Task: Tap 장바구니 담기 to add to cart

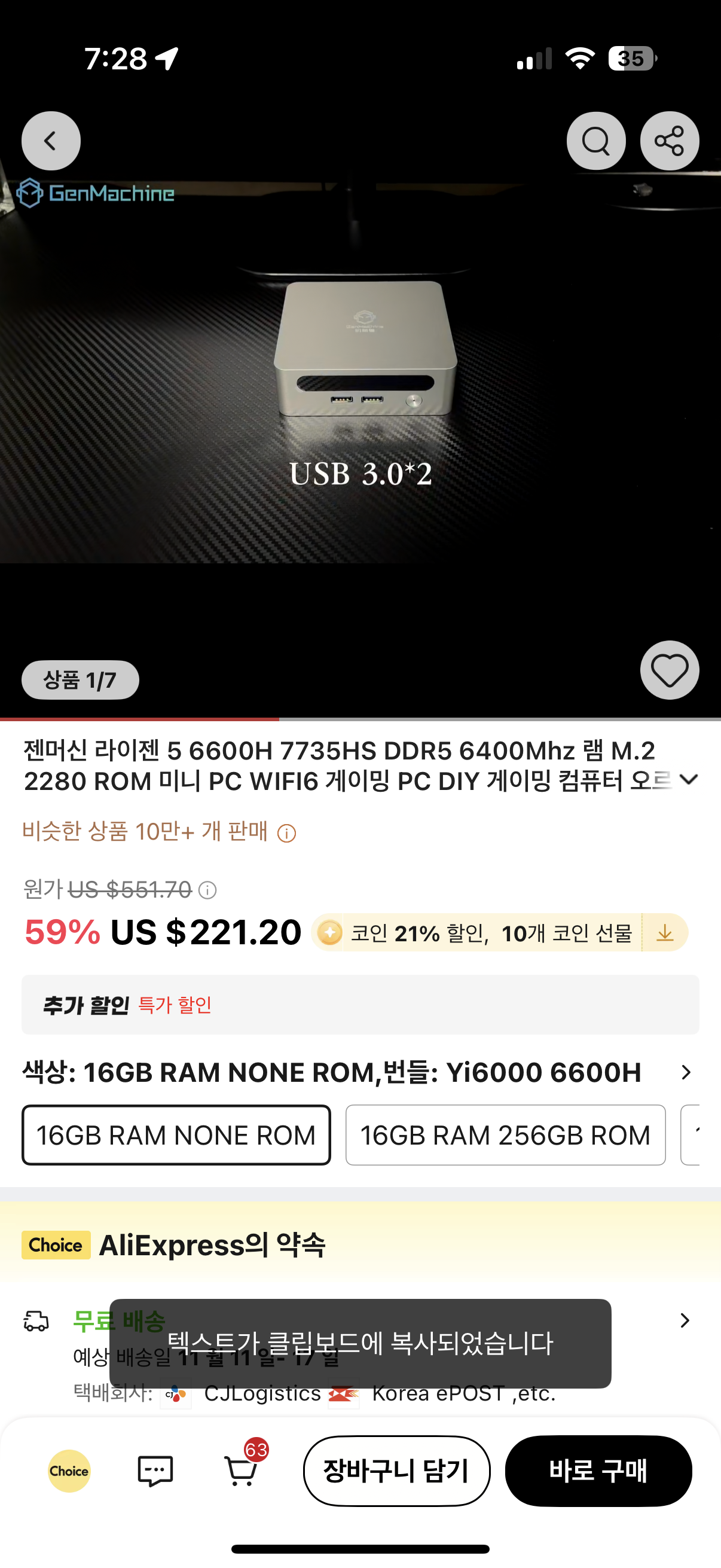Action: click(397, 1471)
